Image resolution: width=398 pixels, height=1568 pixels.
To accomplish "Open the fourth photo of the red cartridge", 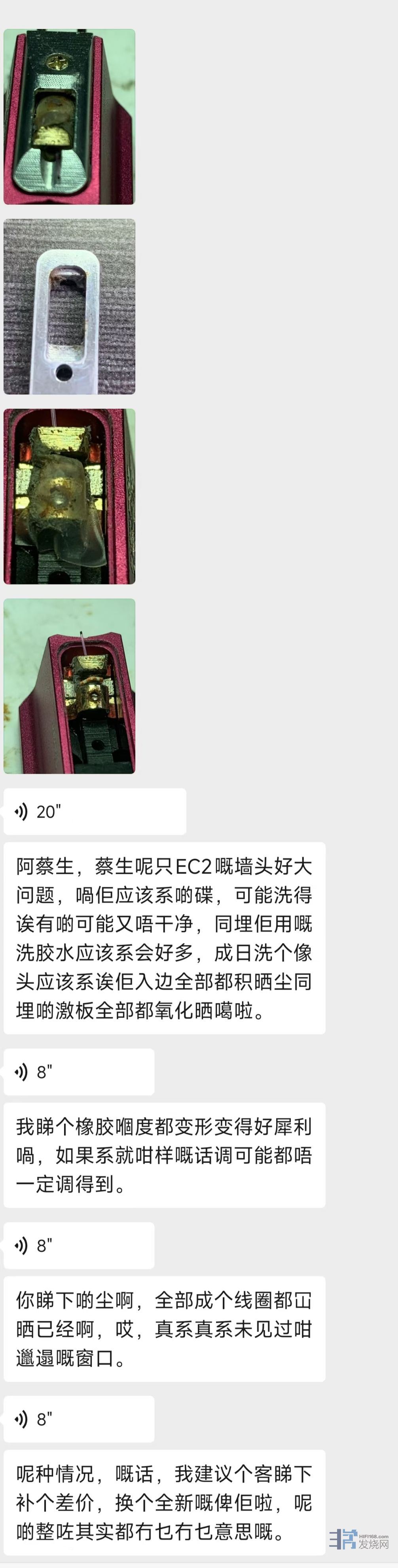I will click(69, 686).
